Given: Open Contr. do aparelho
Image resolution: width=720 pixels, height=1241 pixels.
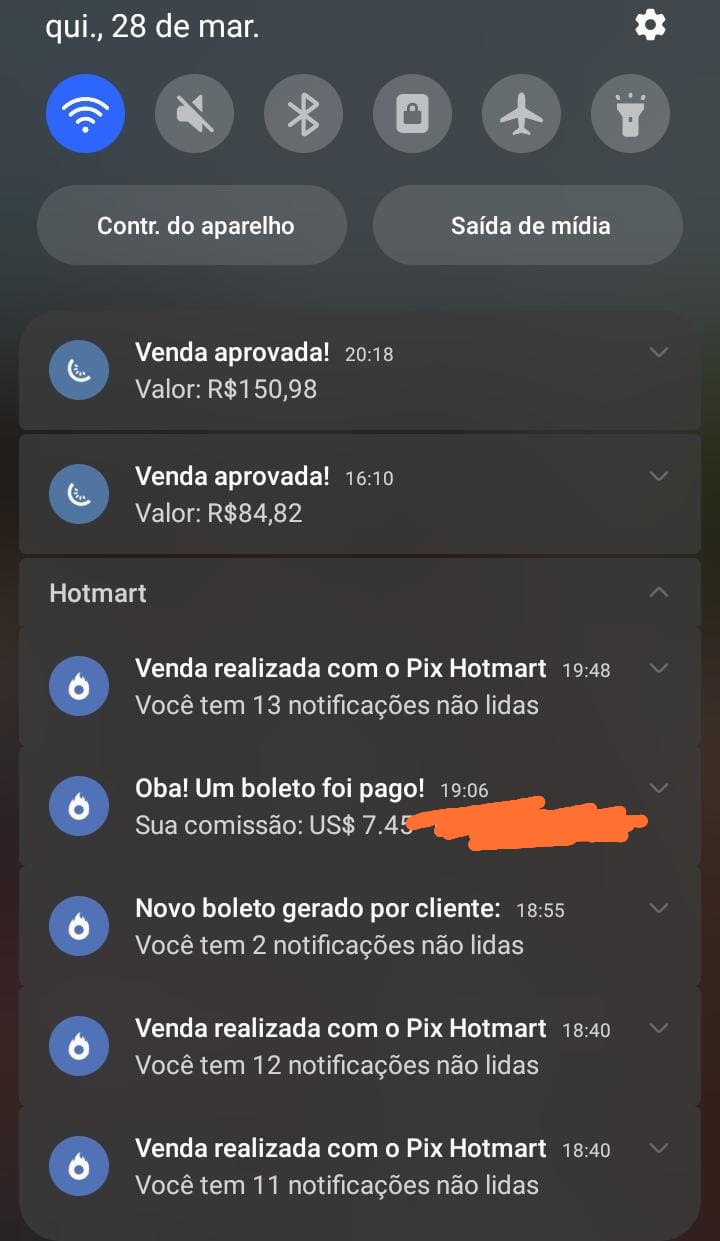Looking at the screenshot, I should point(192,225).
